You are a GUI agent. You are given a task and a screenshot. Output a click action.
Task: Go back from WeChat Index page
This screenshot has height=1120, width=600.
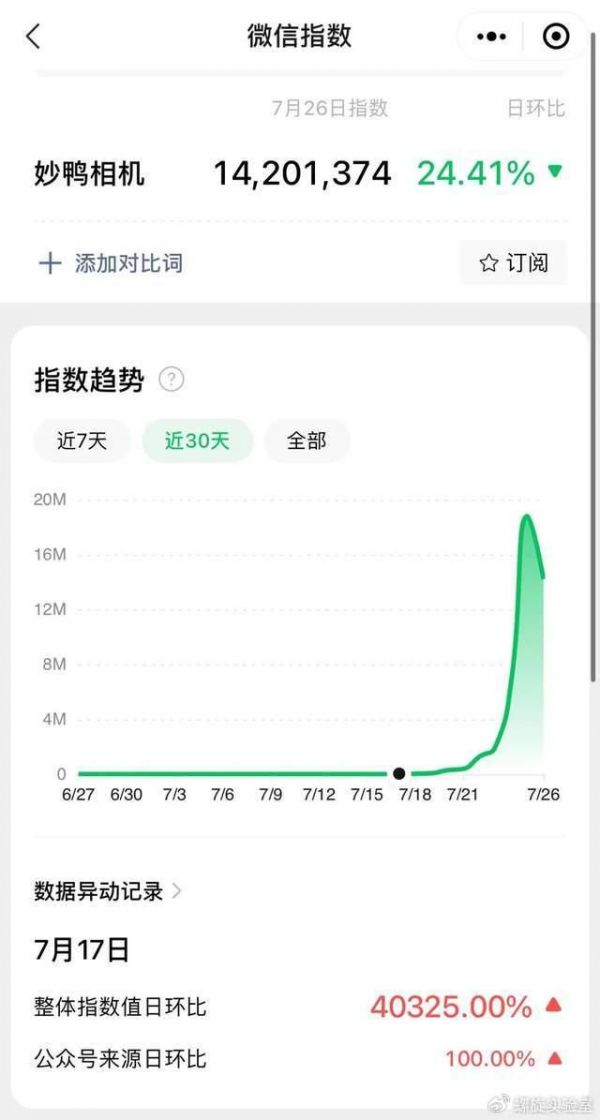tap(33, 37)
